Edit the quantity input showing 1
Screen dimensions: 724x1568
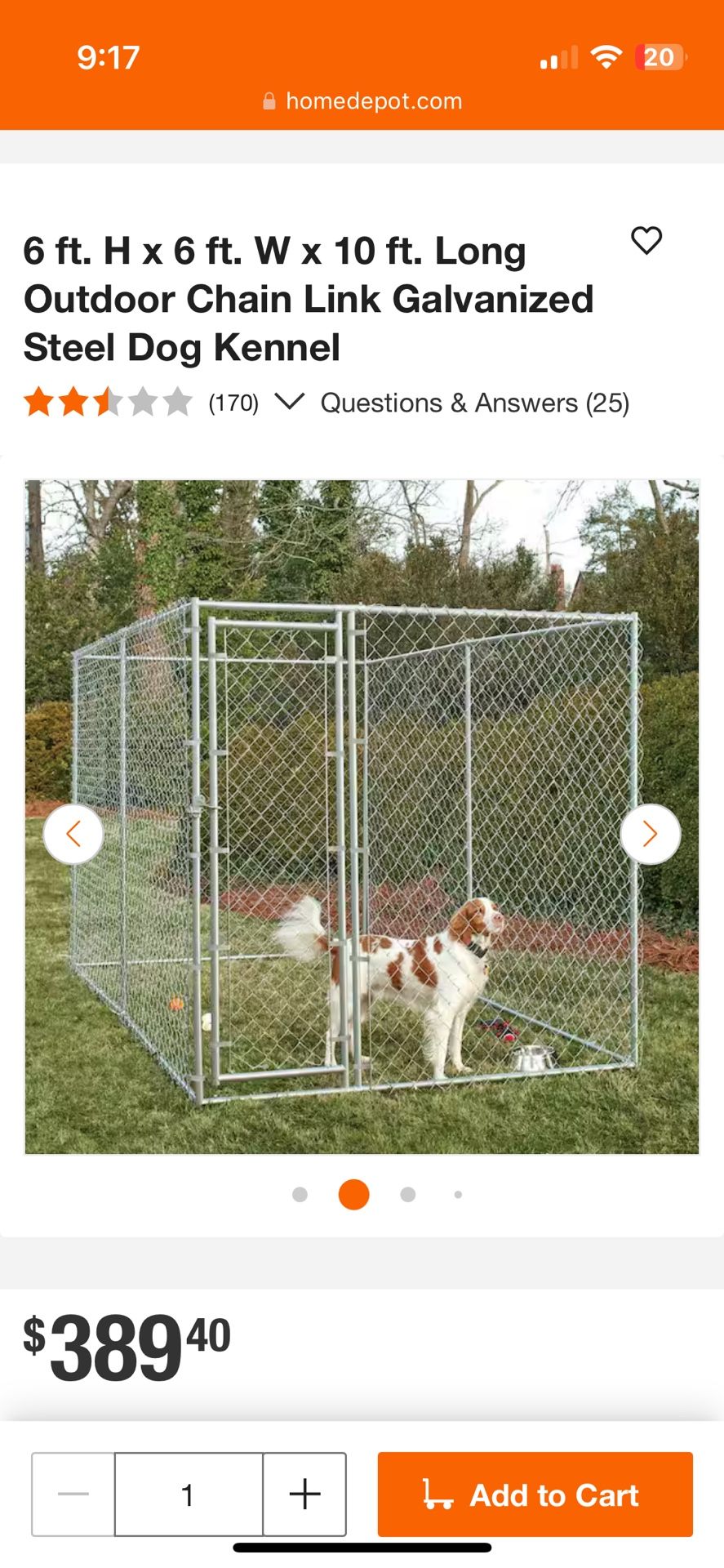coord(189,1493)
